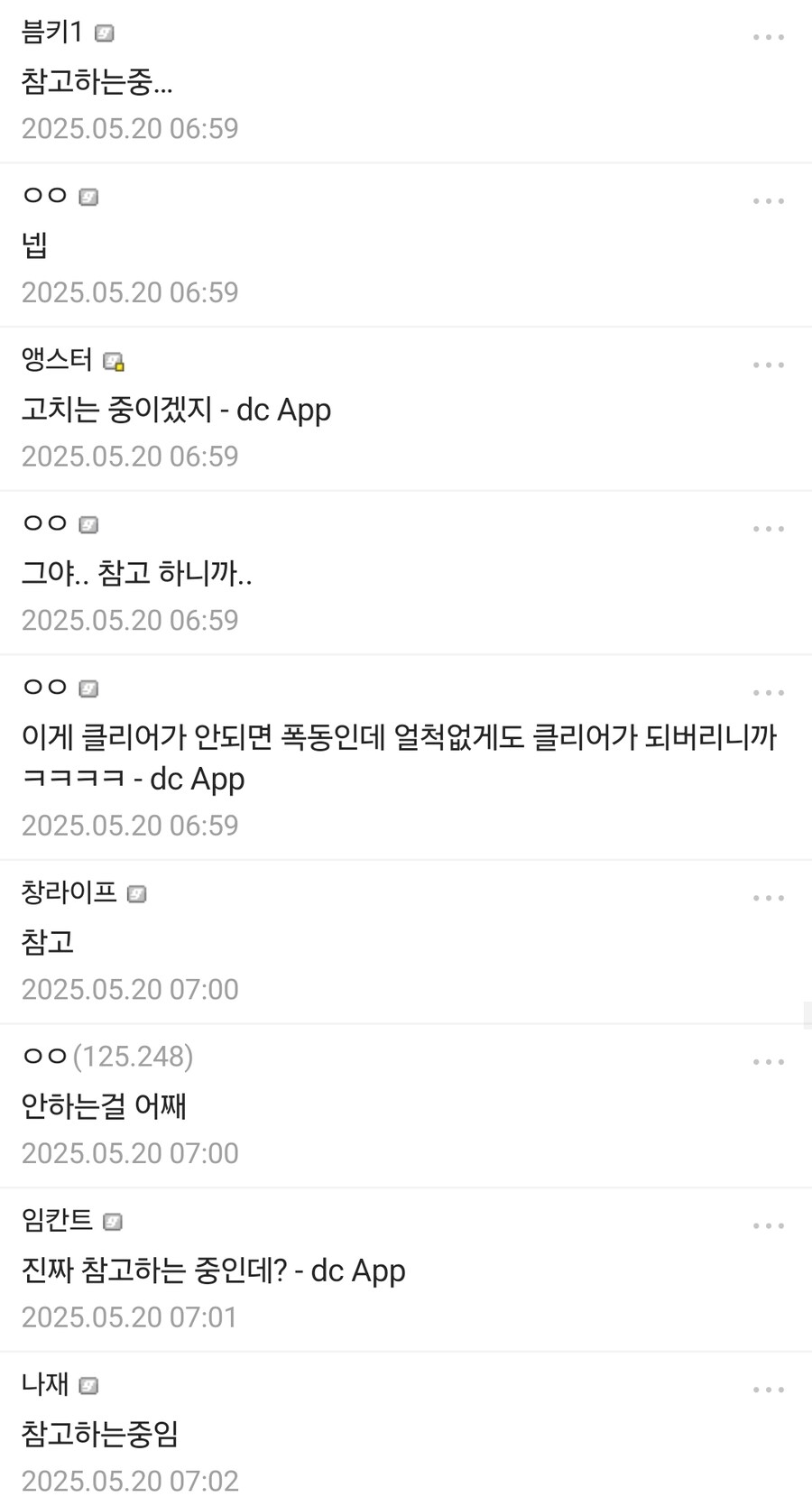The height and width of the screenshot is (1506, 812).
Task: Open the options menu on 나재's comment
Action: coord(768,1389)
